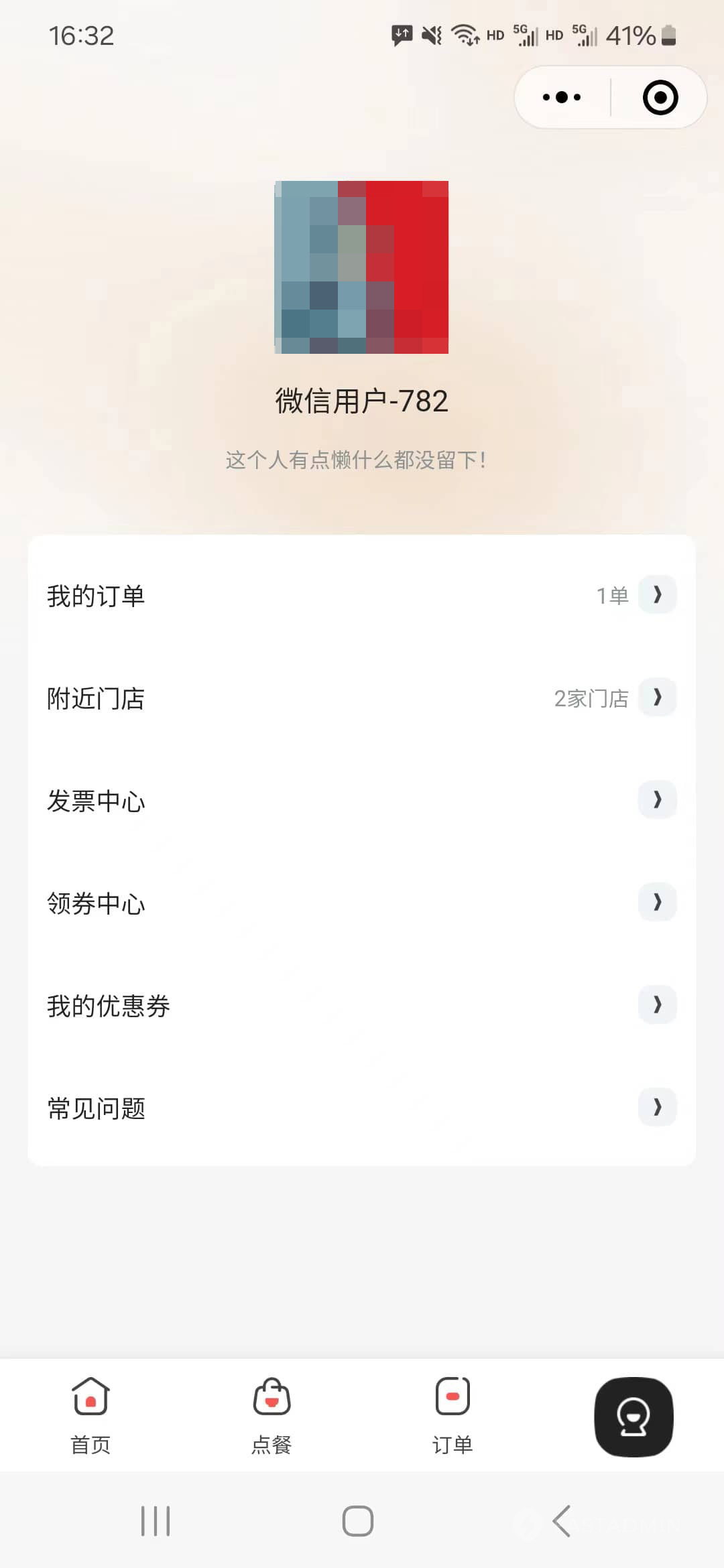This screenshot has height=1568, width=724.
Task: Open the system recent apps view
Action: tap(156, 1520)
